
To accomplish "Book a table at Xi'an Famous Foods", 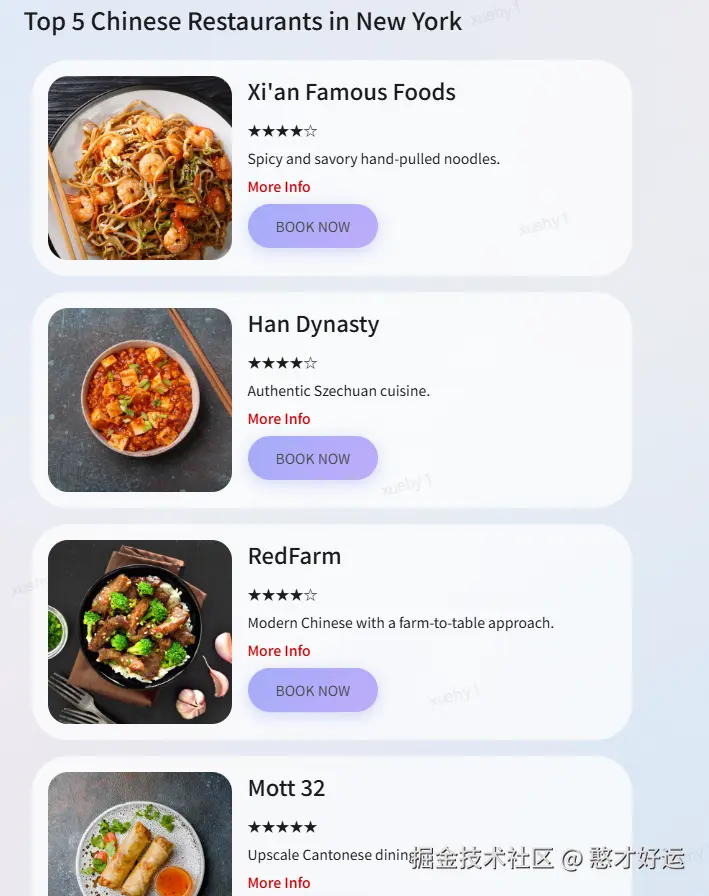I will coord(312,226).
